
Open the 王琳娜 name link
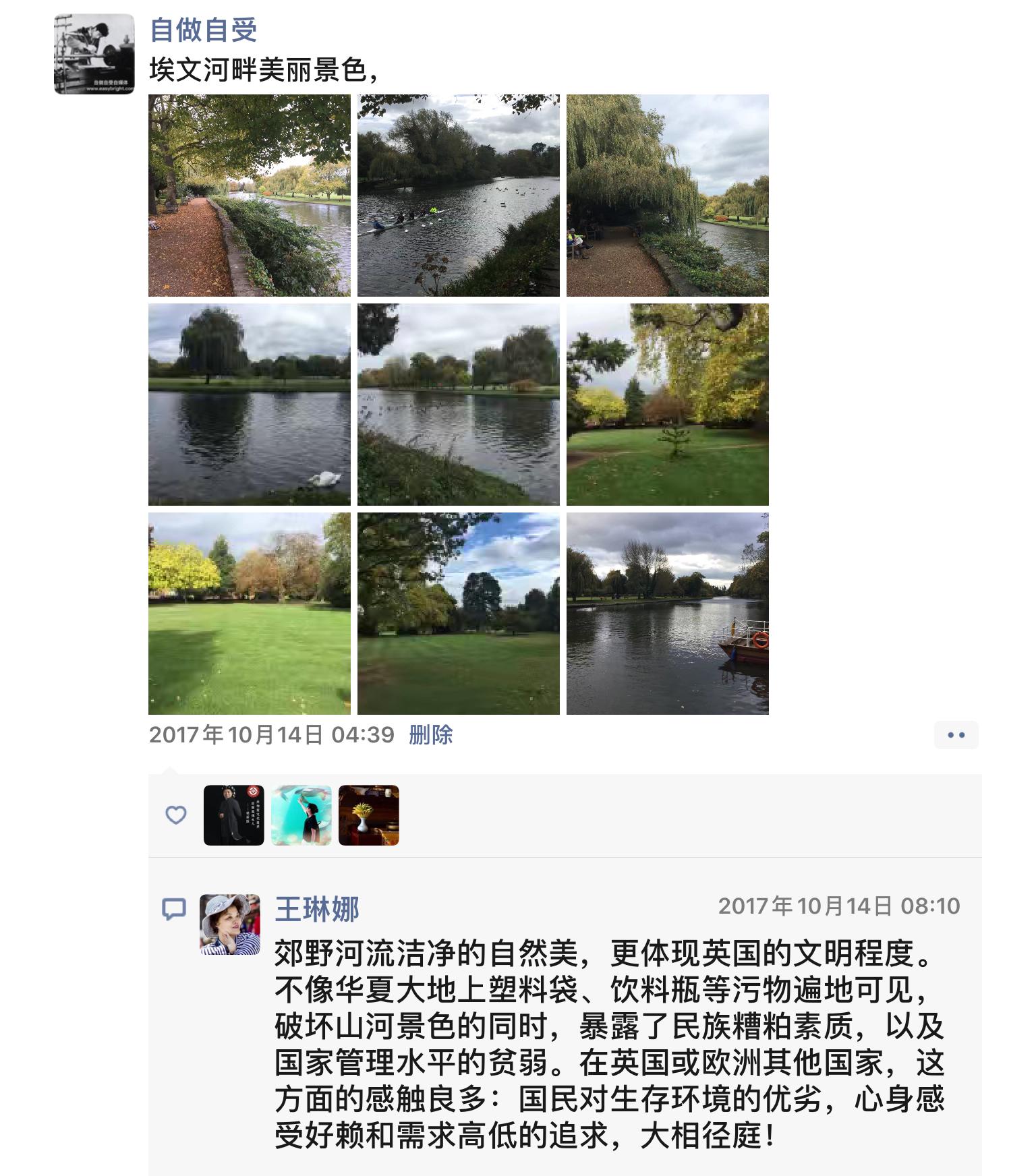[x=317, y=909]
